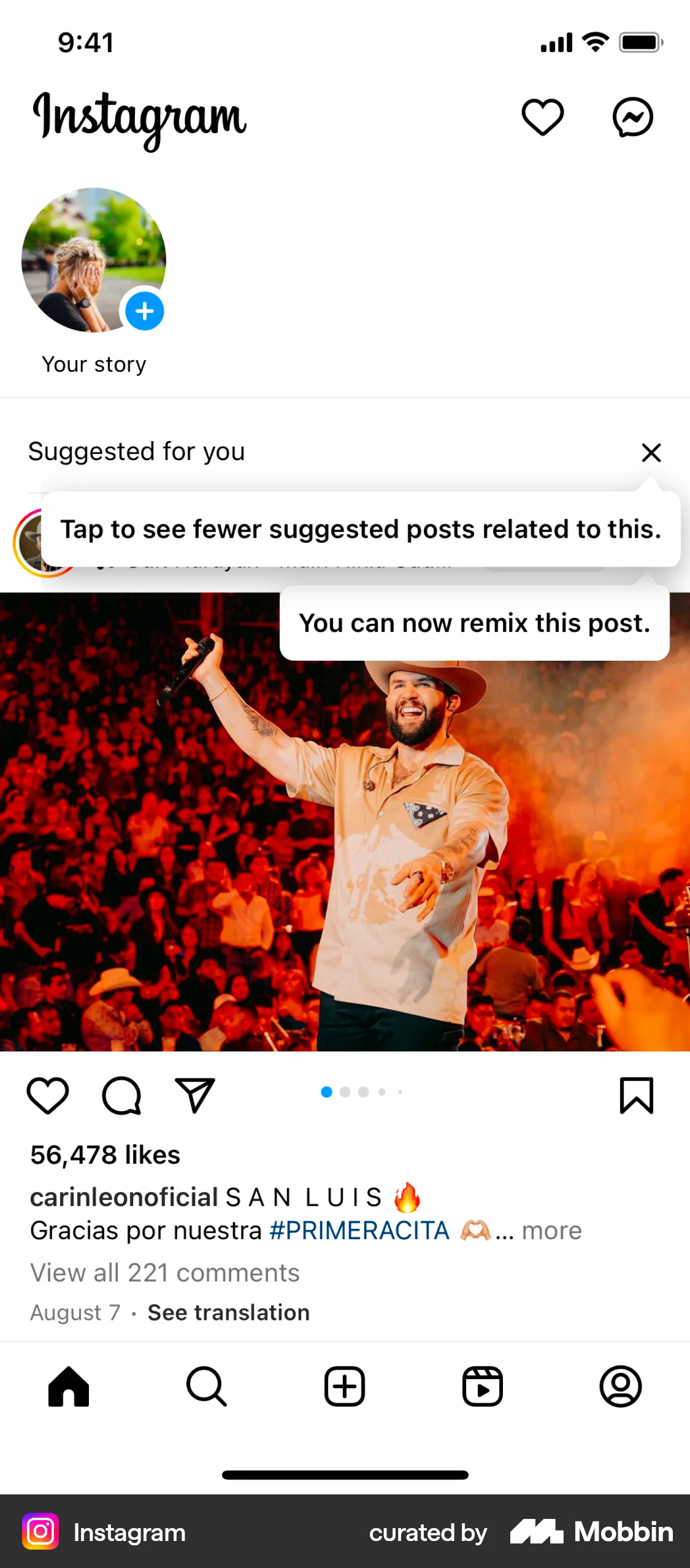
Task: Share the post using the paper plane icon
Action: (195, 1096)
